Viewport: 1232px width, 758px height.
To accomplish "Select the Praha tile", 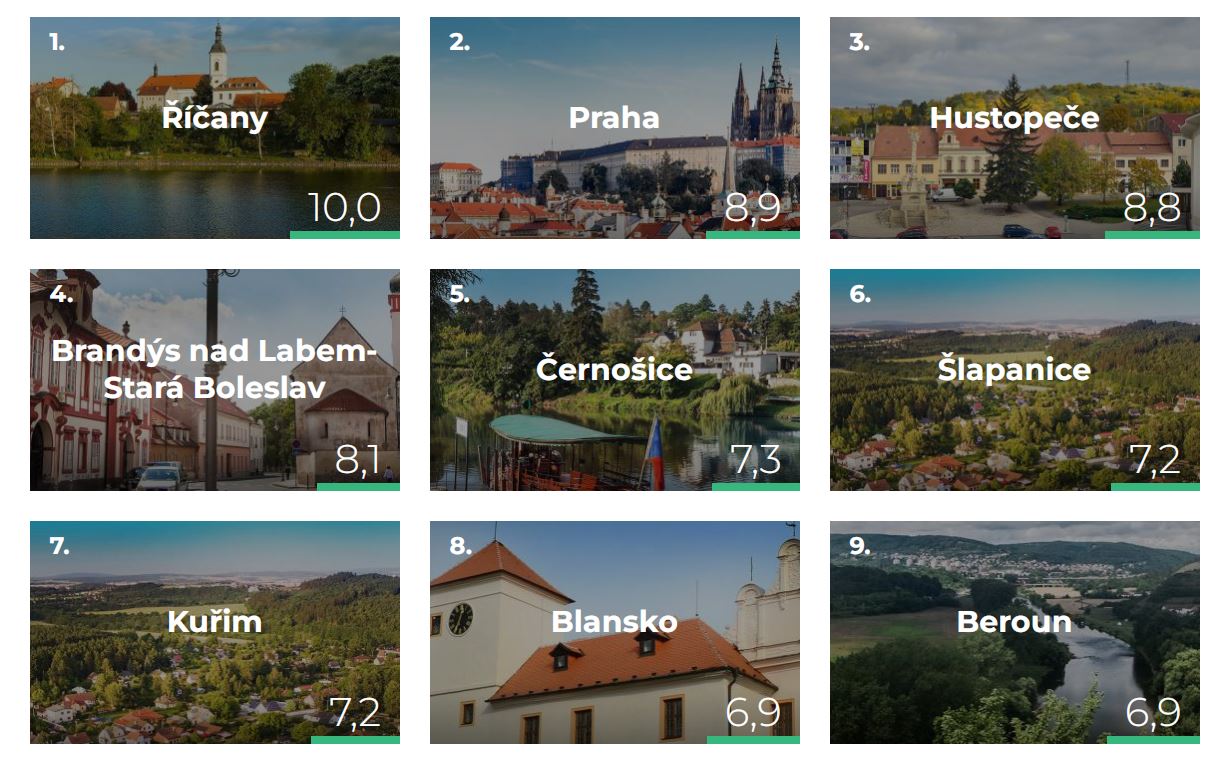I will [614, 127].
